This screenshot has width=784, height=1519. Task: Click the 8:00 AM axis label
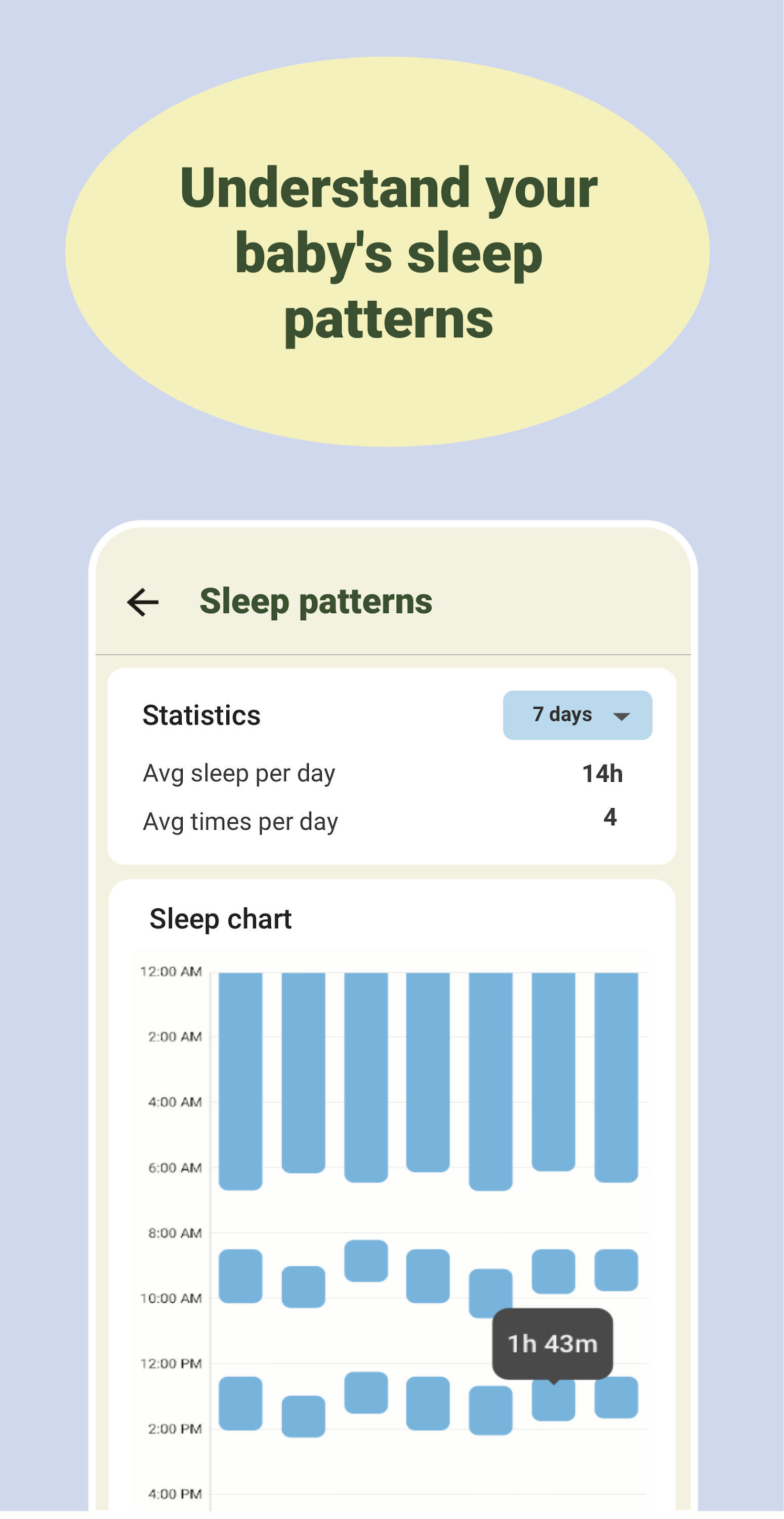tap(175, 1232)
